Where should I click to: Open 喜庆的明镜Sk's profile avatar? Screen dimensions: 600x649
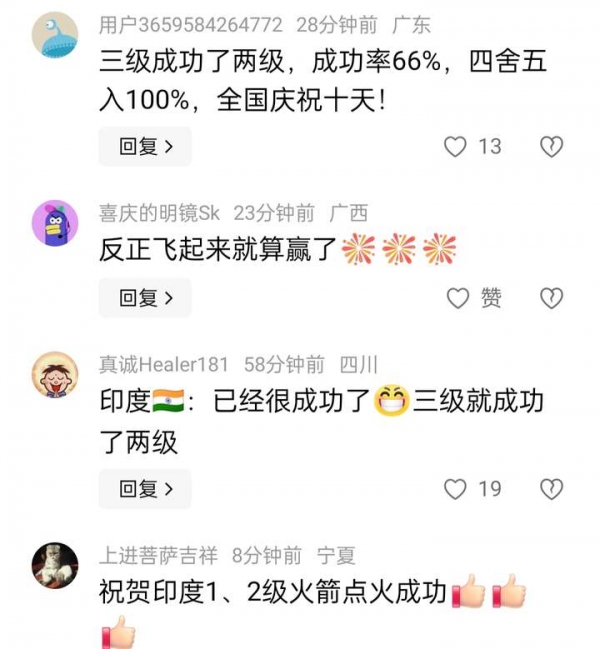pos(55,222)
